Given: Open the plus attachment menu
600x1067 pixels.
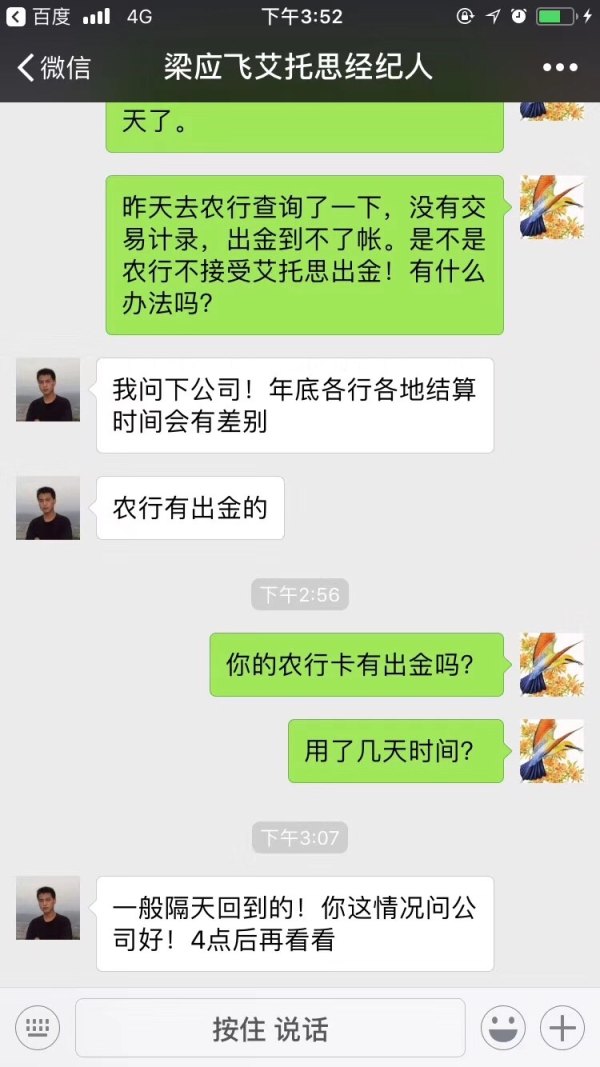Looking at the screenshot, I should (x=562, y=1027).
